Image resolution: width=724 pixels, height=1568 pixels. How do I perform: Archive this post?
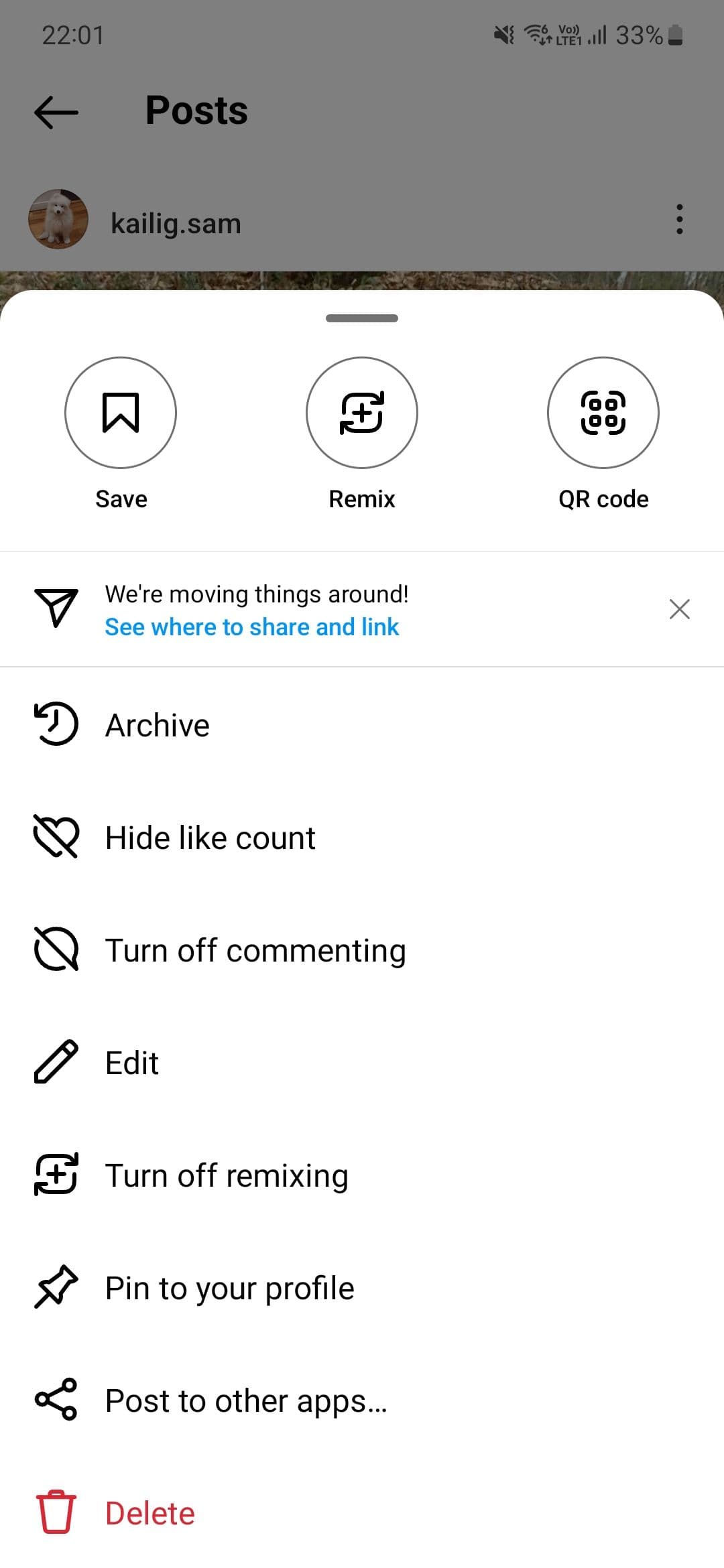[x=158, y=725]
